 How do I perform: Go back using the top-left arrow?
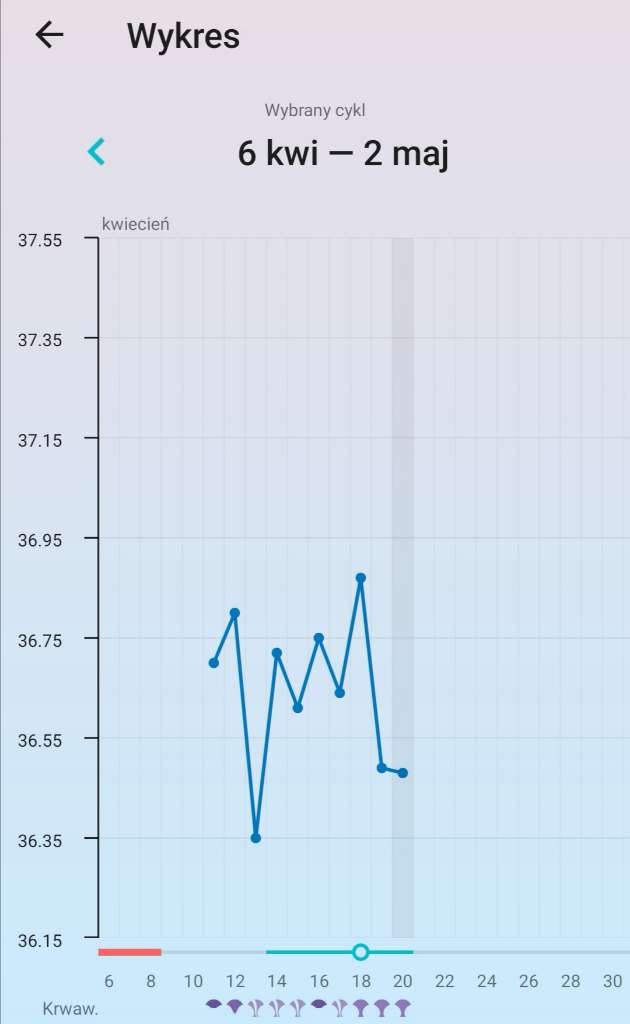[x=50, y=35]
